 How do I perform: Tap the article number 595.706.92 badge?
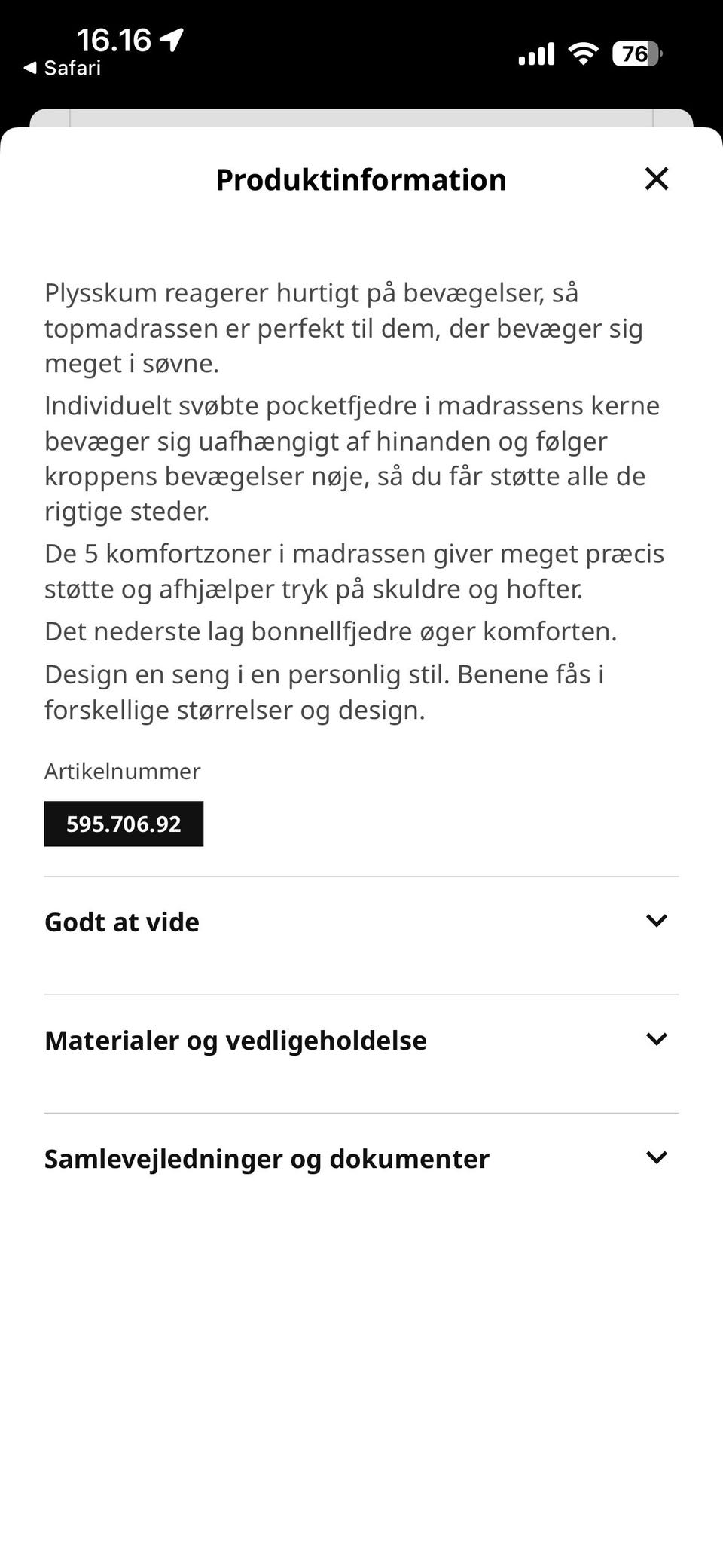[x=124, y=824]
